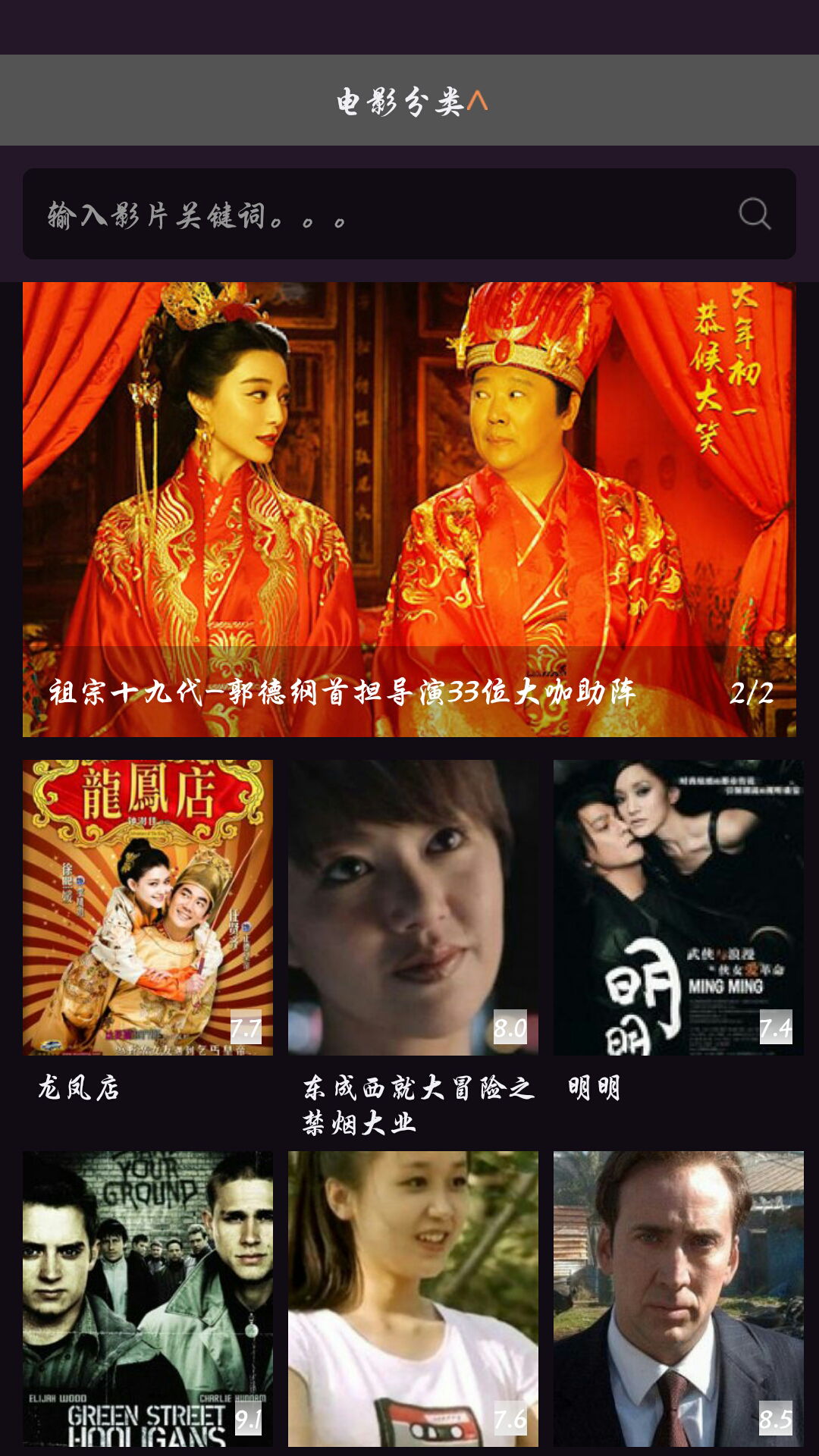The width and height of the screenshot is (819, 1456).
Task: Open 东成西就大冒险之禁烟大业 movie
Action: 413,908
